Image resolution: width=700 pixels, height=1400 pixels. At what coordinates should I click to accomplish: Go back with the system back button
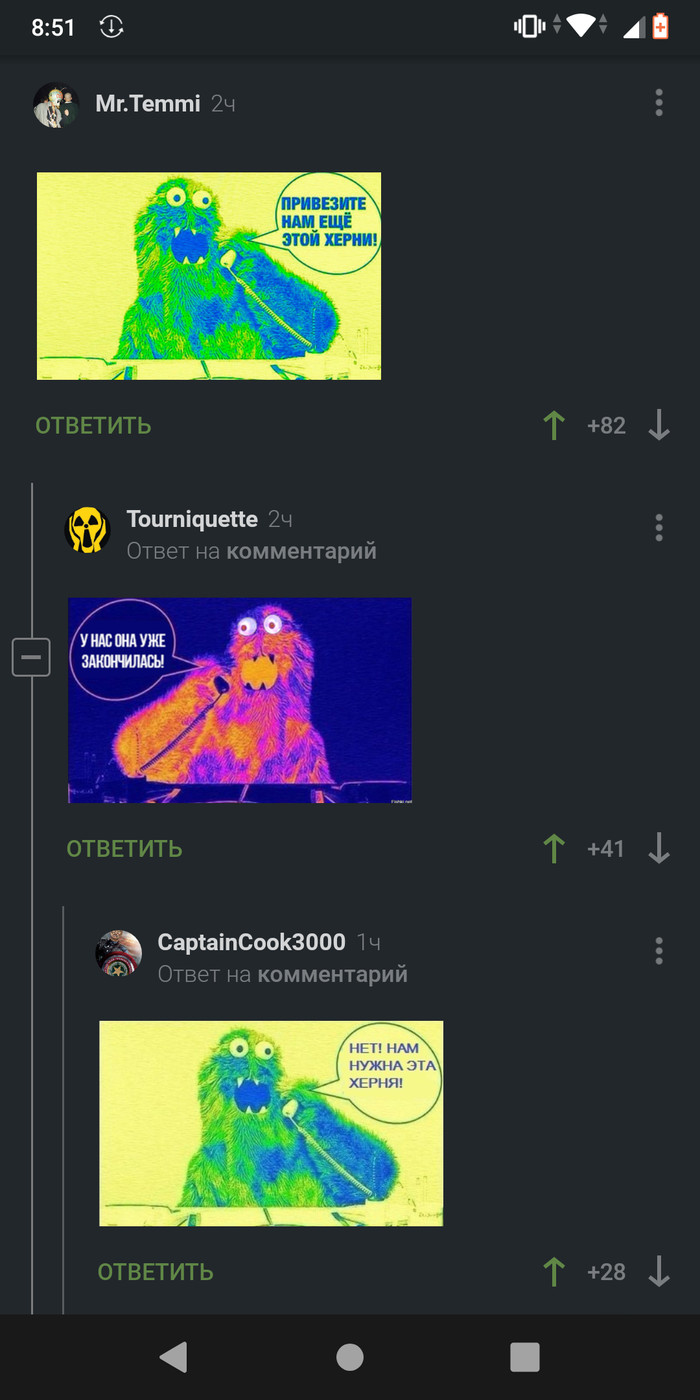coord(174,1357)
